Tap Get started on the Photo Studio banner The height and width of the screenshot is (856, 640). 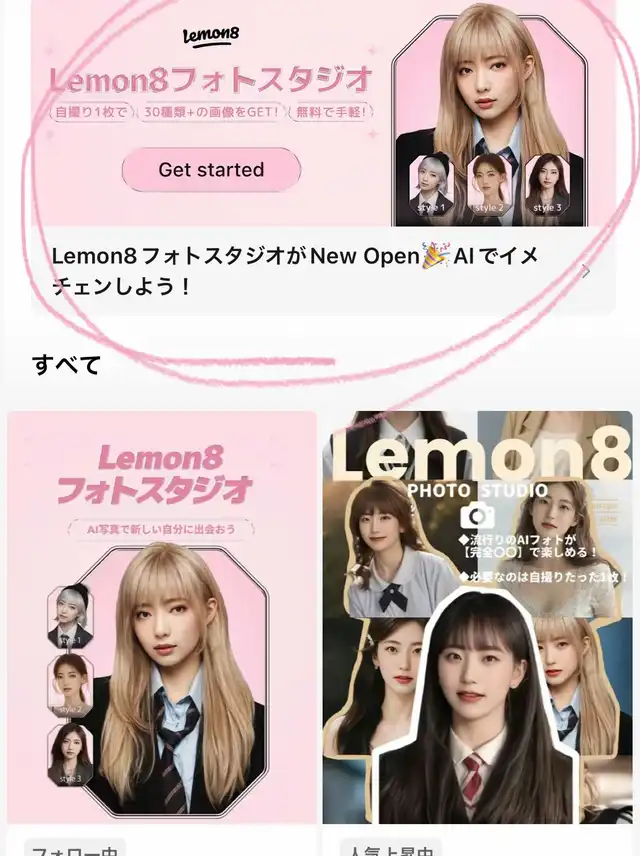click(x=211, y=170)
